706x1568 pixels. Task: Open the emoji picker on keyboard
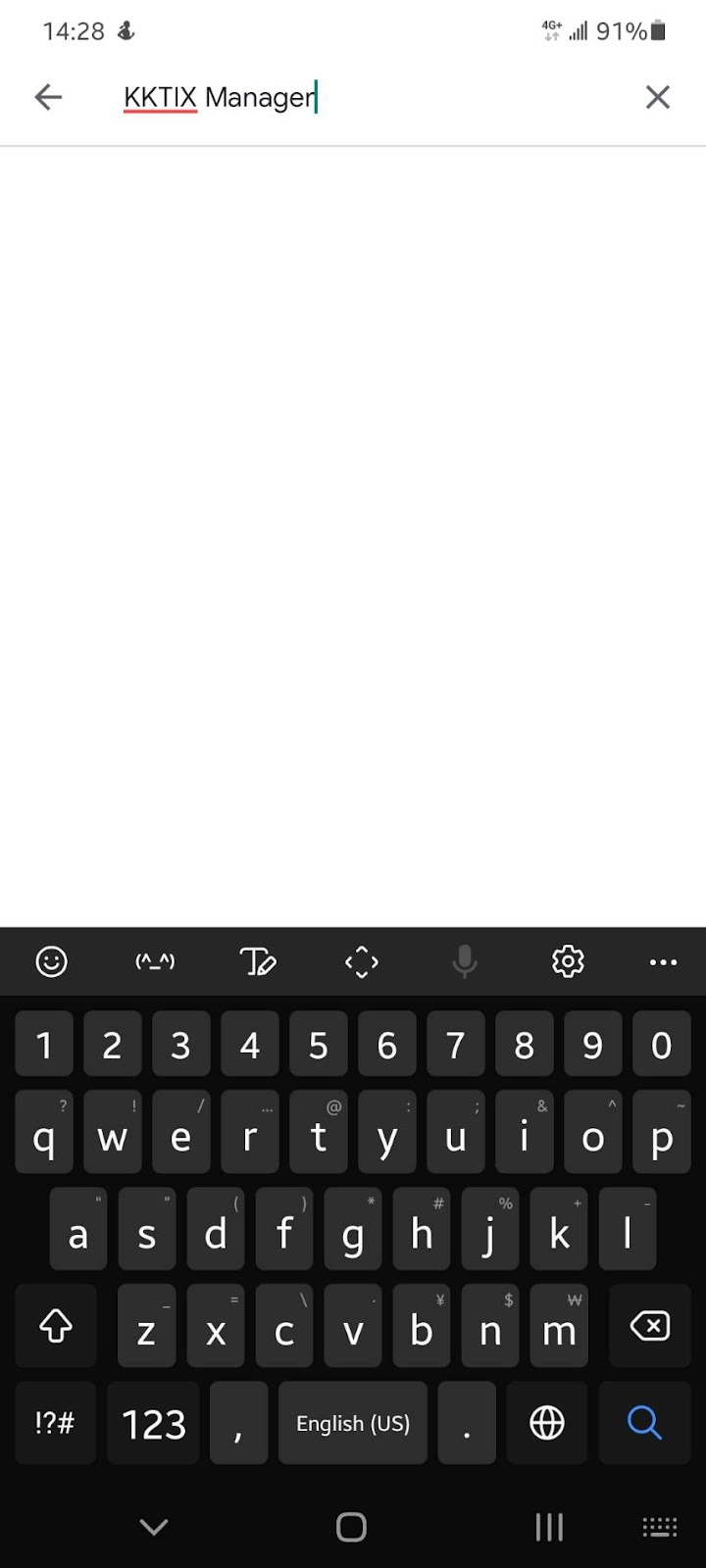pyautogui.click(x=52, y=961)
